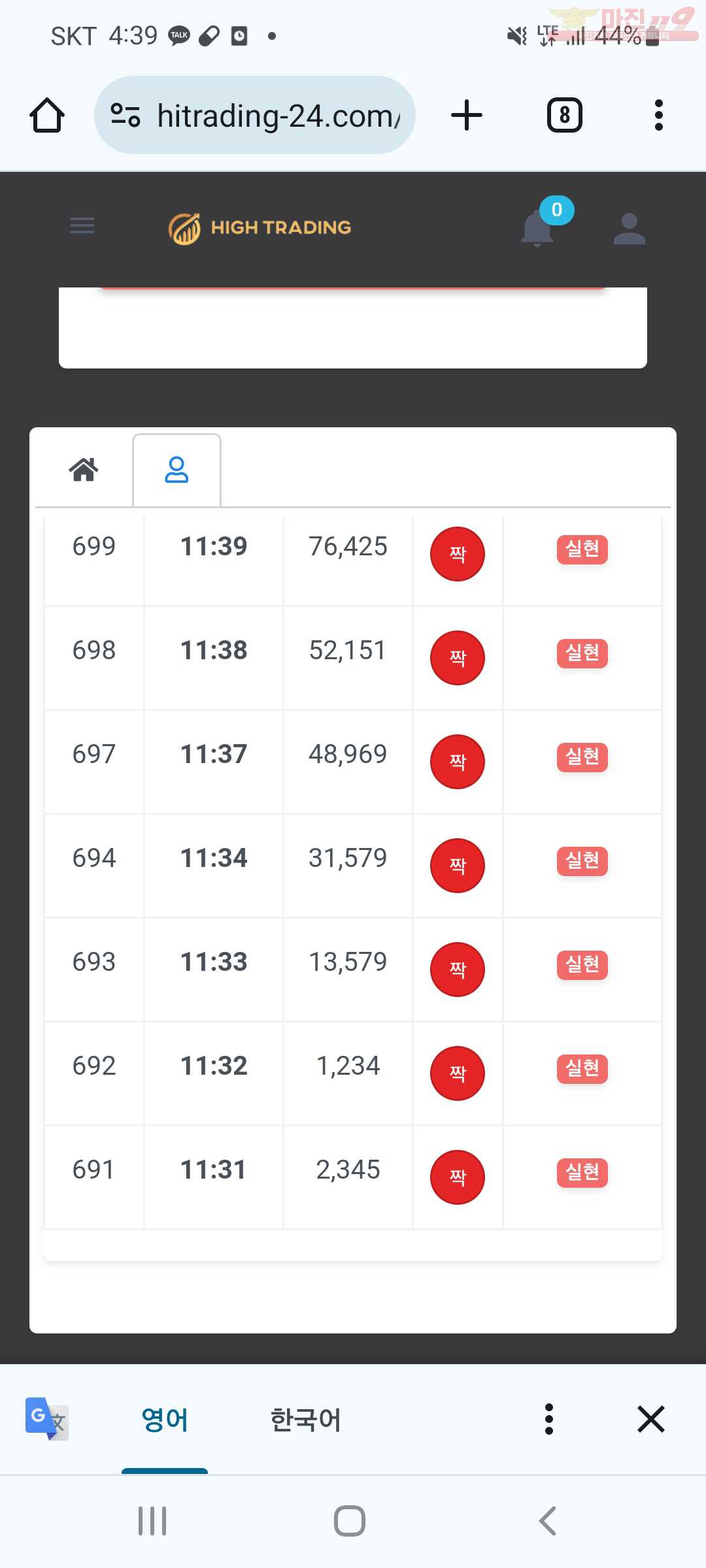
Task: Go back with the system back button
Action: [548, 1521]
